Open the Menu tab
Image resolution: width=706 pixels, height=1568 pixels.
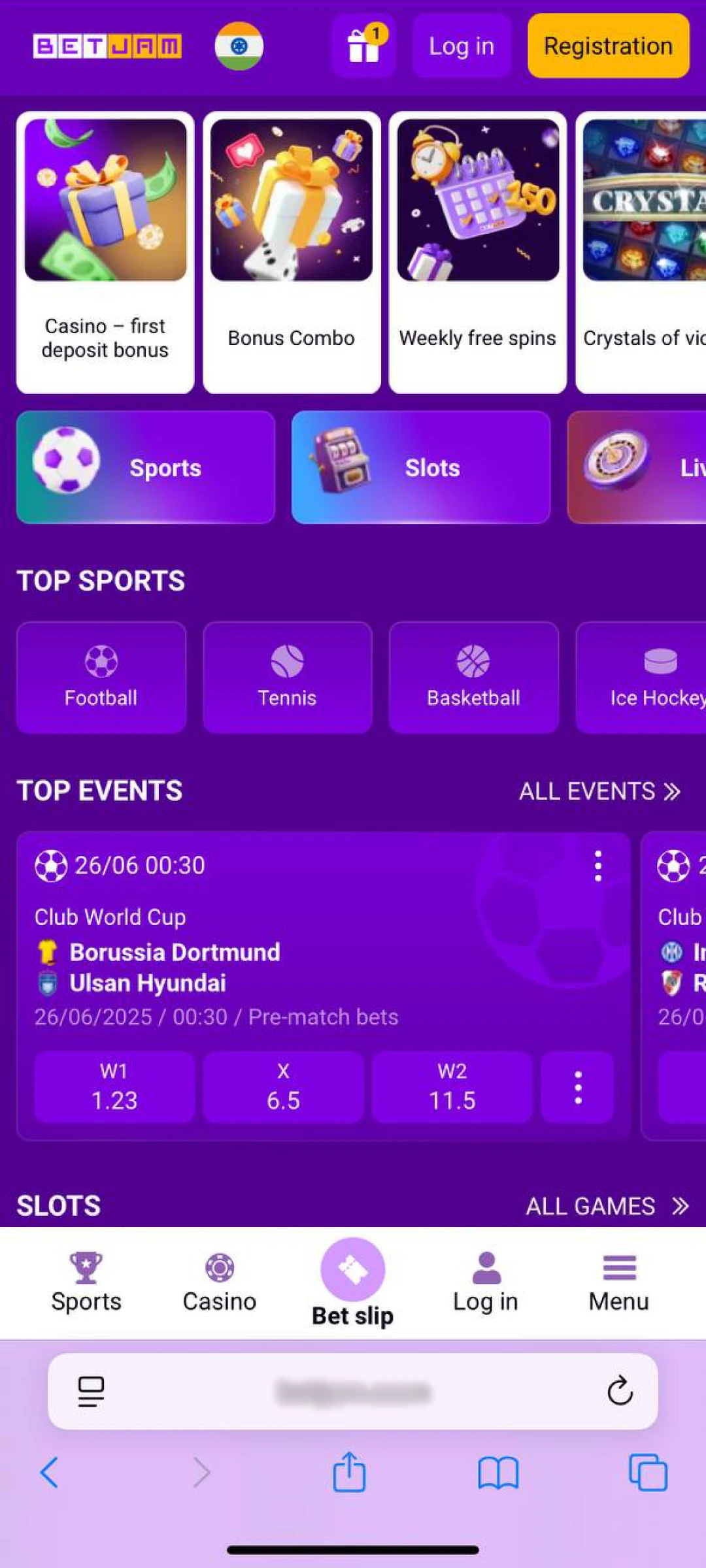(x=618, y=1282)
